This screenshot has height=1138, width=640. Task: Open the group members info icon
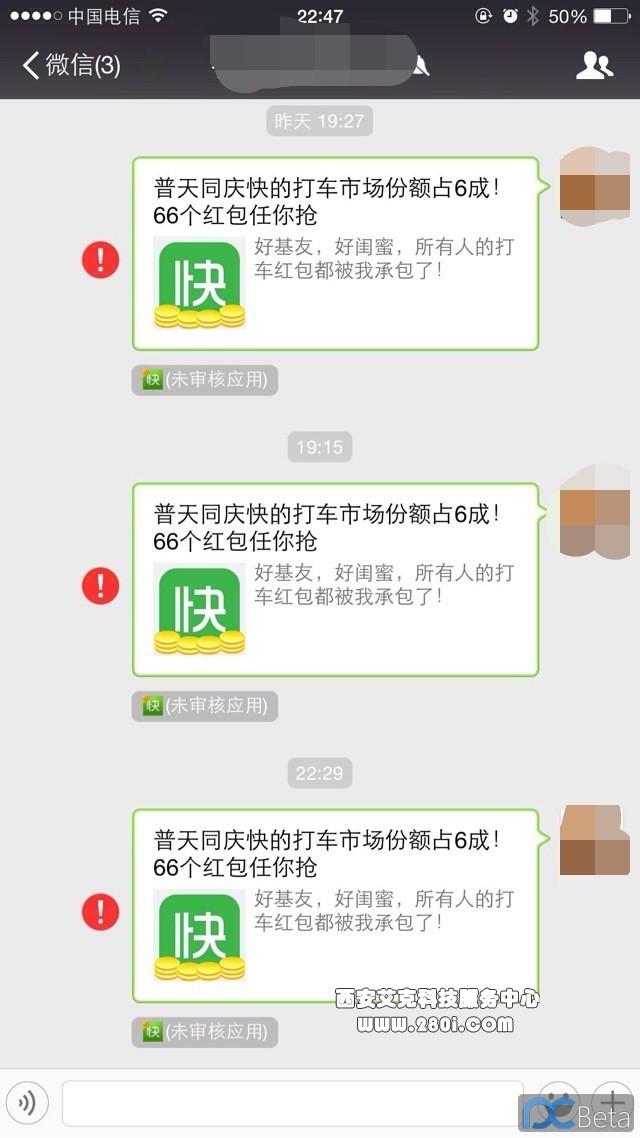[594, 65]
